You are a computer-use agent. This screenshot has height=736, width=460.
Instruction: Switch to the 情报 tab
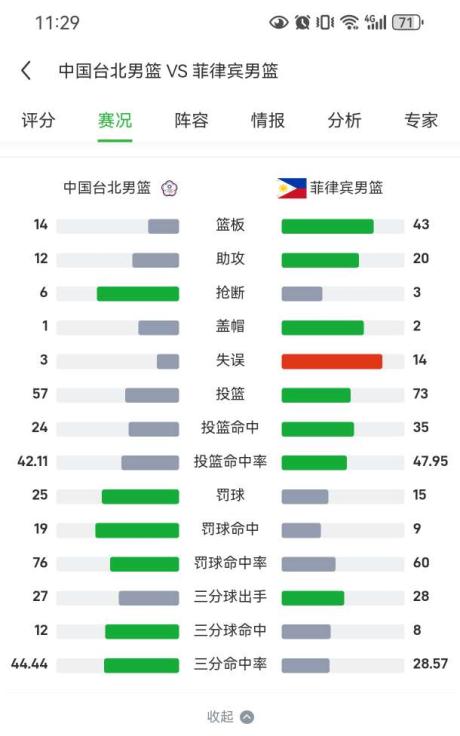[268, 120]
